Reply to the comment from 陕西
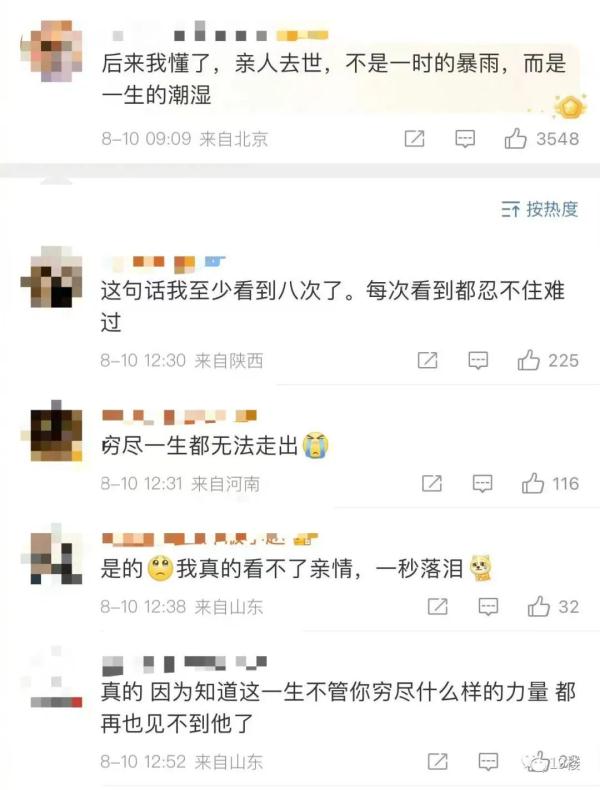 pos(478,360)
